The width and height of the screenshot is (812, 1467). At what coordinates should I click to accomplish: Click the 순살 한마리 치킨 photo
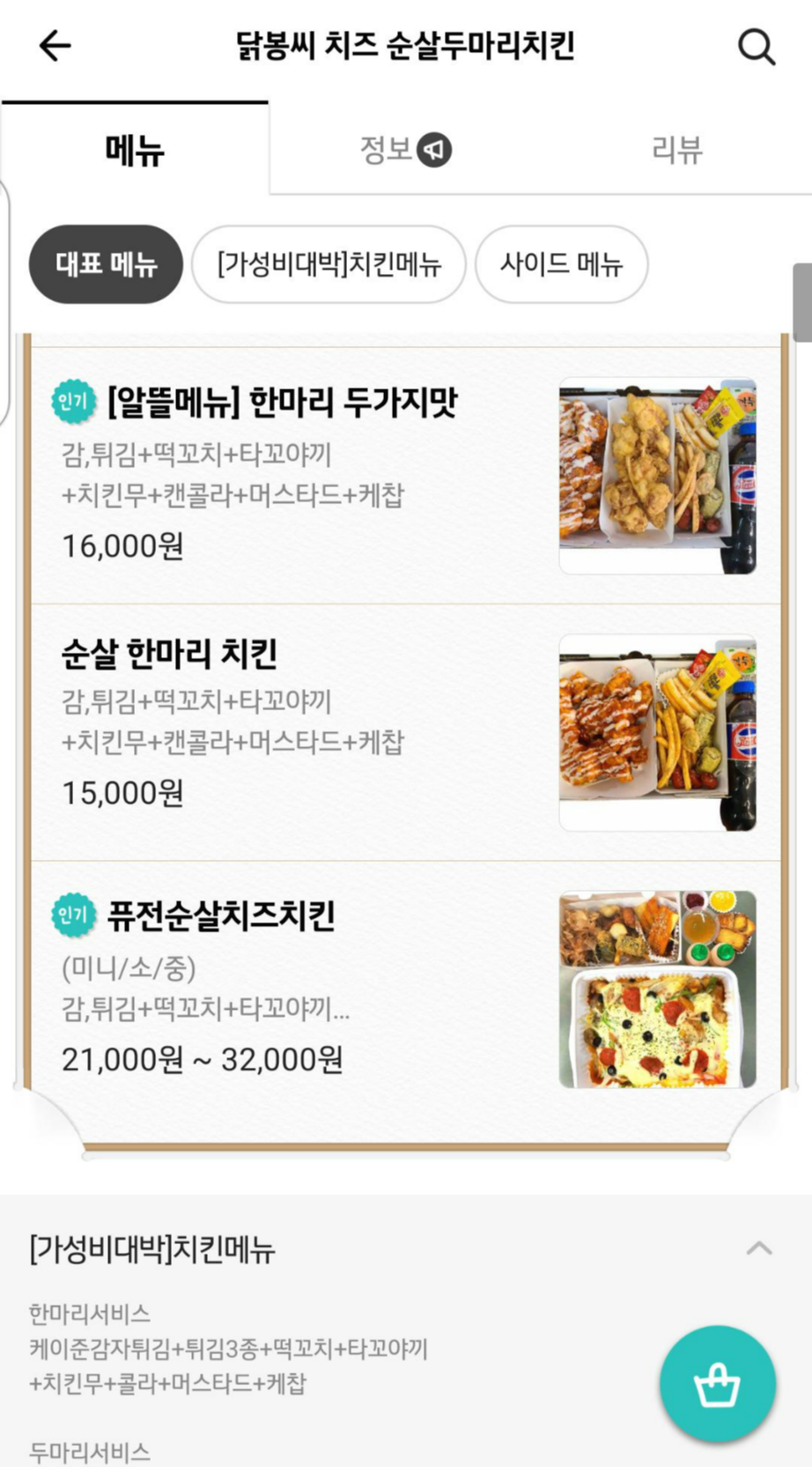click(x=656, y=731)
